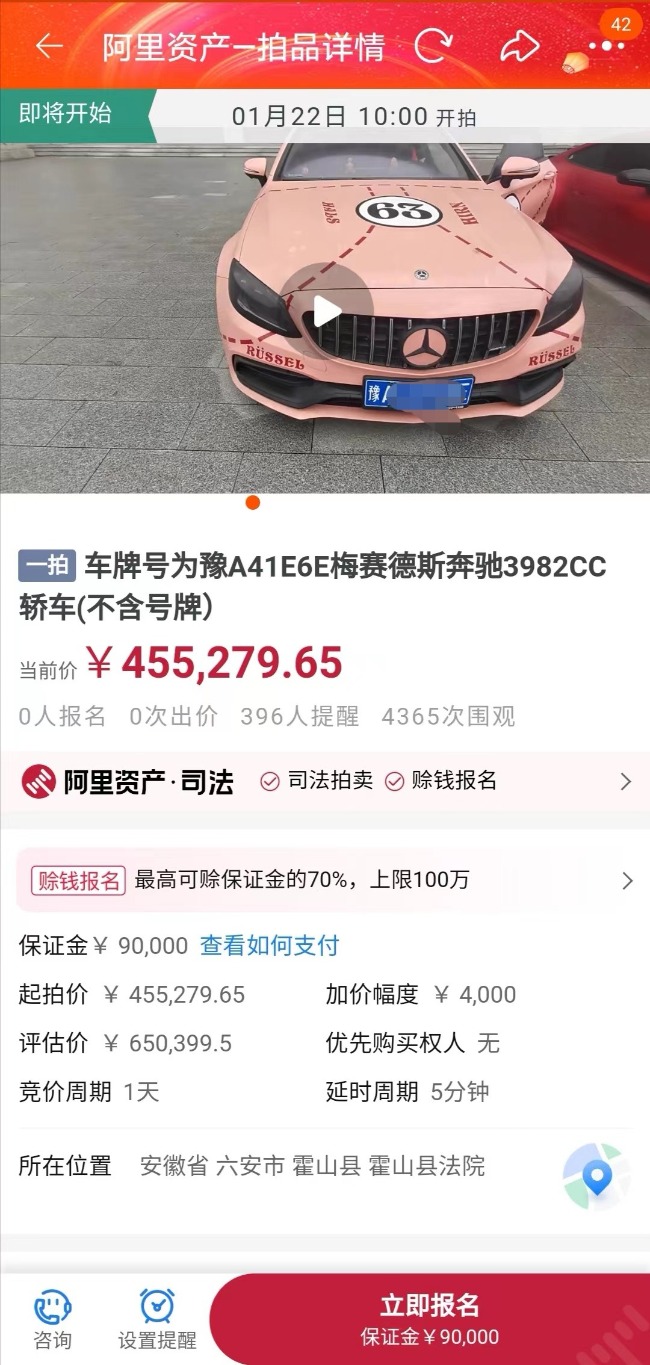This screenshot has height=1365, width=650.
Task: Go back using the top-left arrow
Action: coord(48,47)
